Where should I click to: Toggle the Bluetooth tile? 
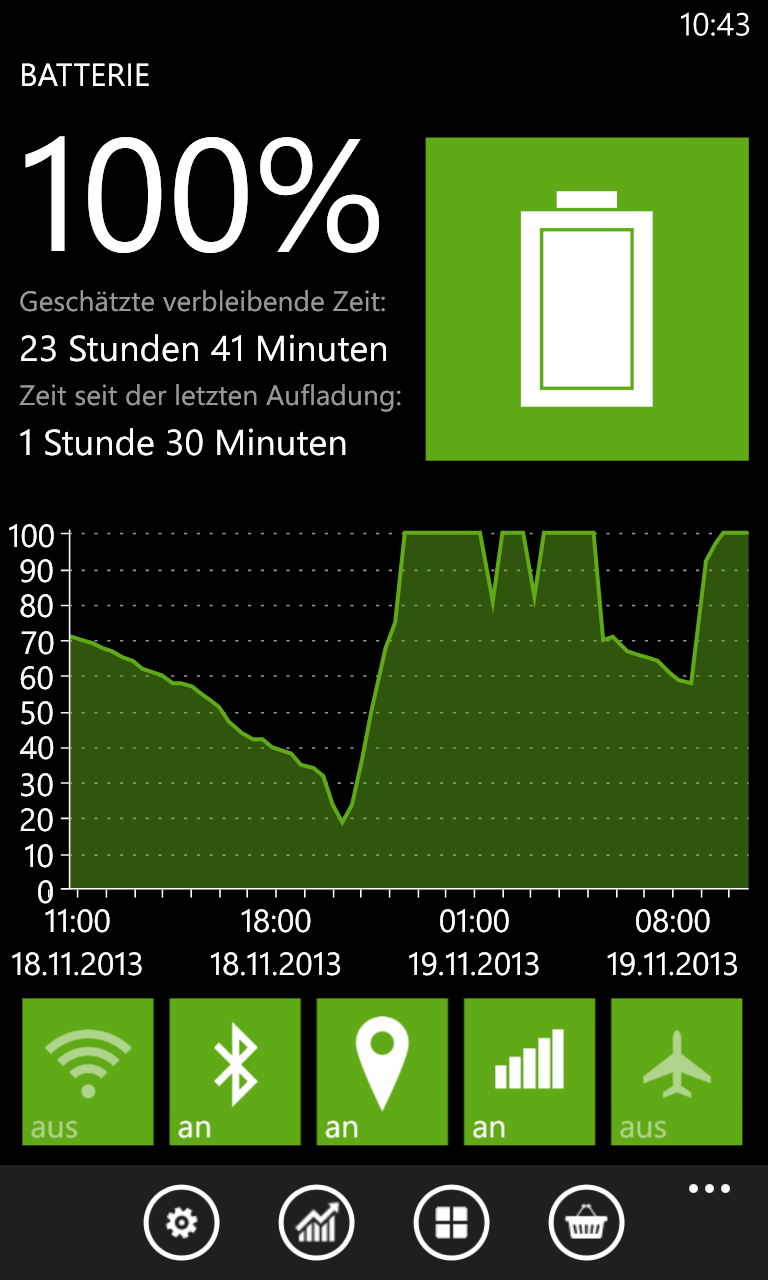tap(235, 1071)
